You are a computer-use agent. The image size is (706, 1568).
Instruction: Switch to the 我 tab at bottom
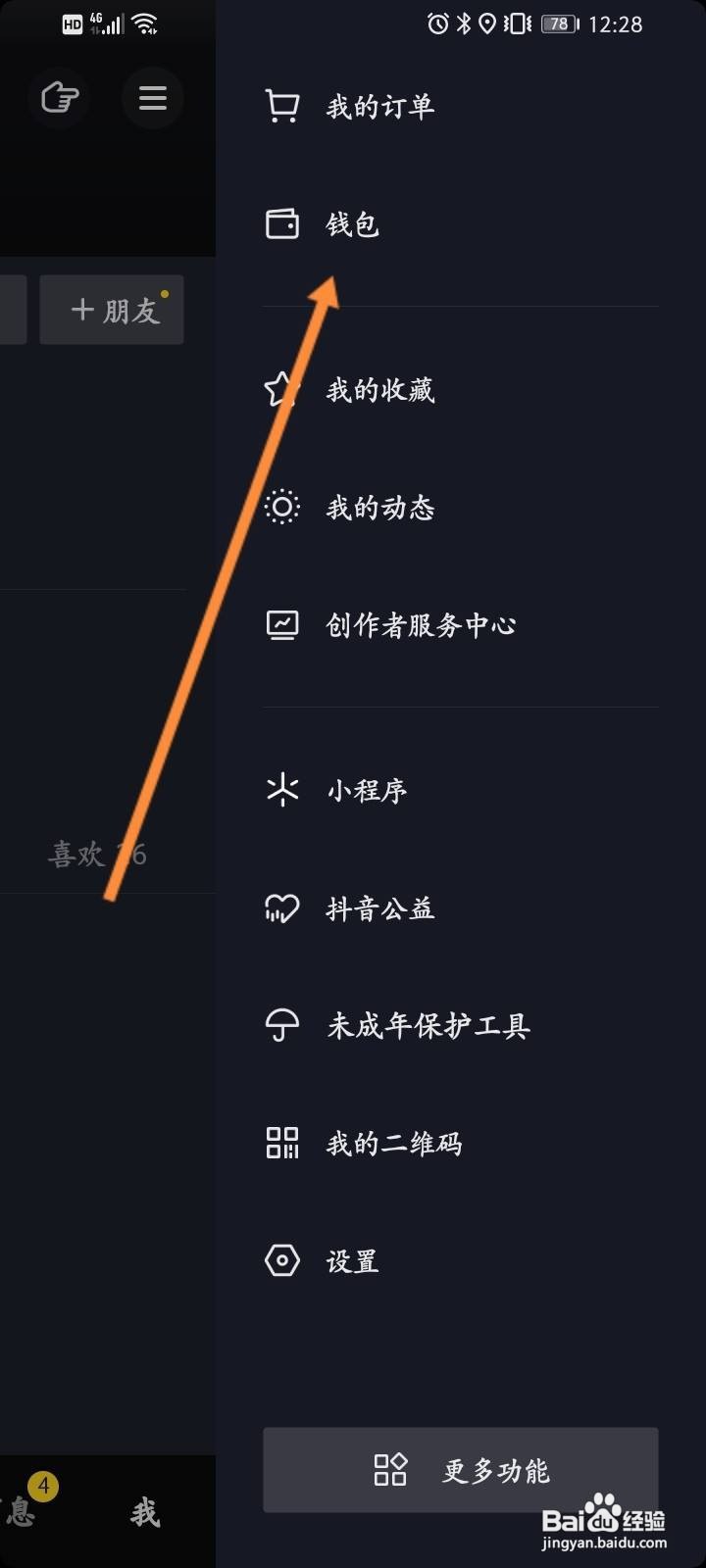coord(145,1512)
